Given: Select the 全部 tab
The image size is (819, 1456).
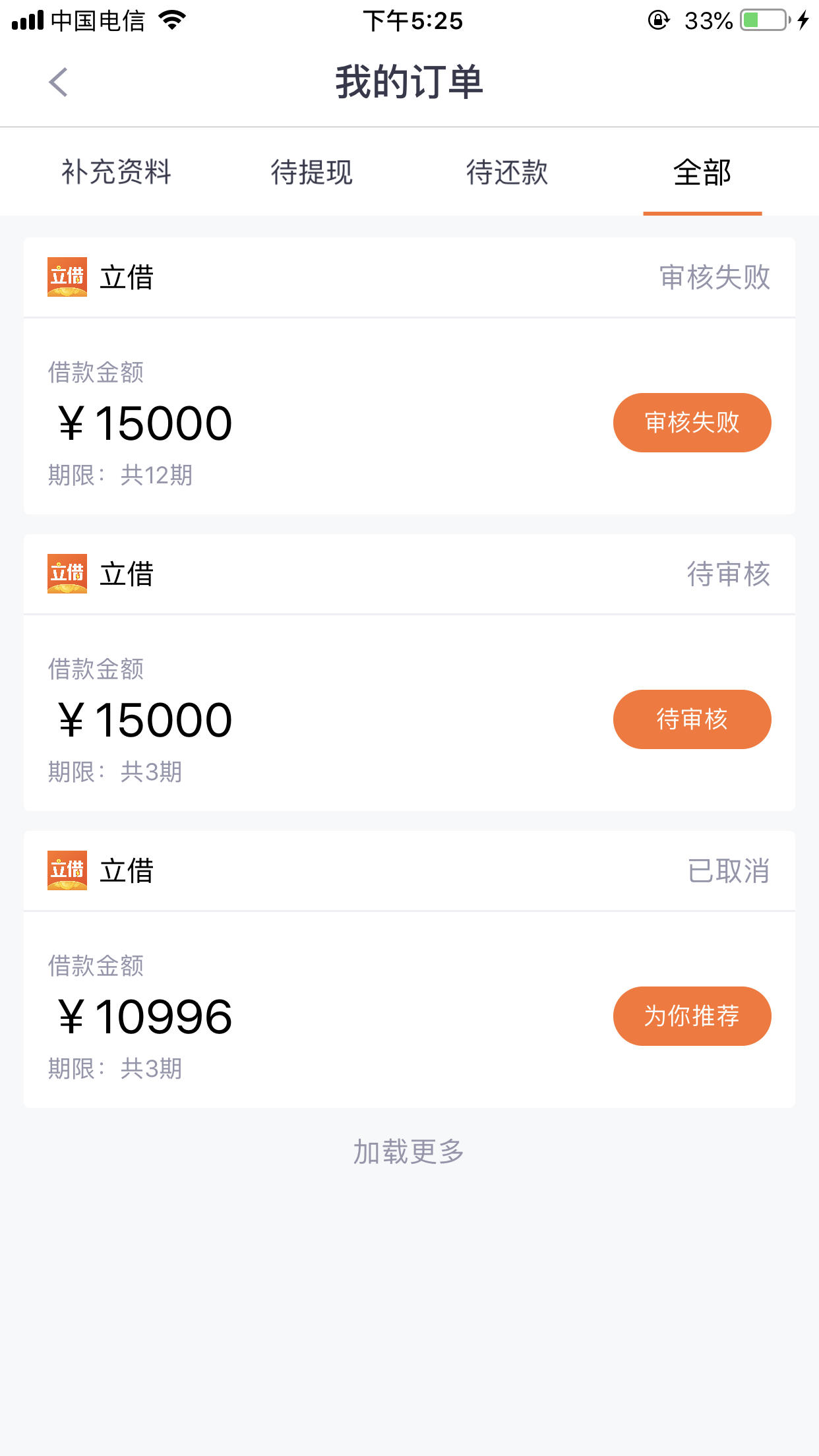Looking at the screenshot, I should coord(702,172).
